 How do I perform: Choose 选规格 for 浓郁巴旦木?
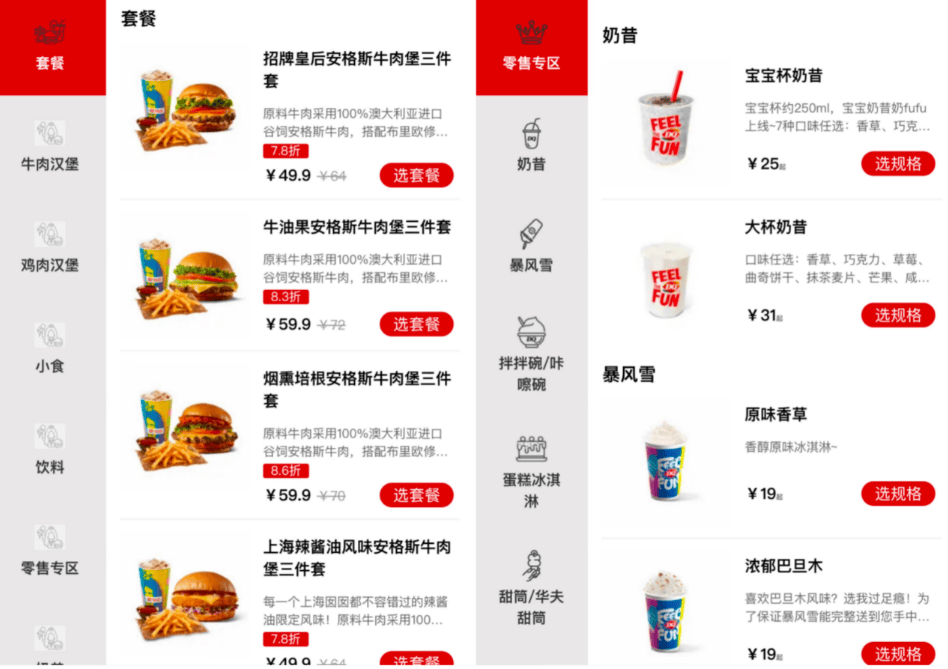point(897,654)
